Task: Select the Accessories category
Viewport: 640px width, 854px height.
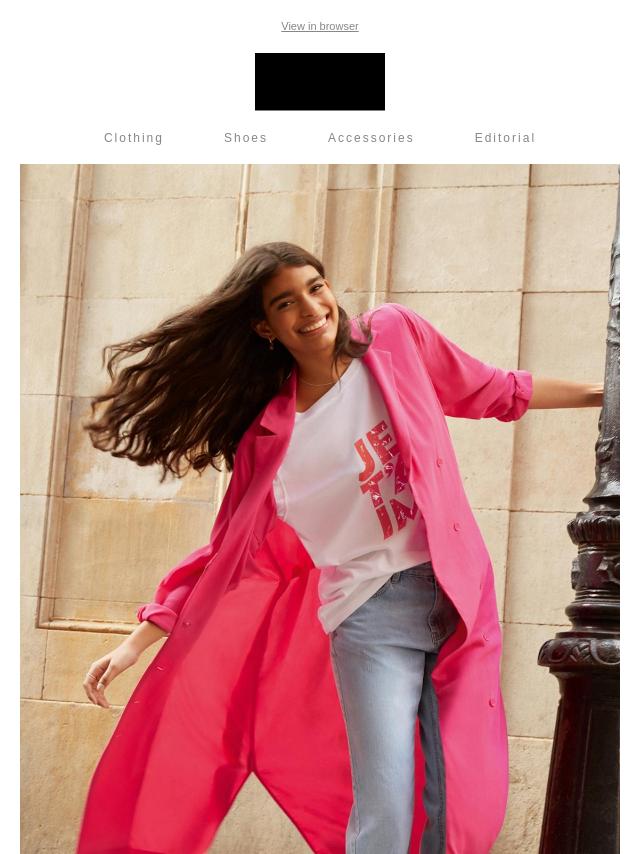Action: (x=371, y=138)
